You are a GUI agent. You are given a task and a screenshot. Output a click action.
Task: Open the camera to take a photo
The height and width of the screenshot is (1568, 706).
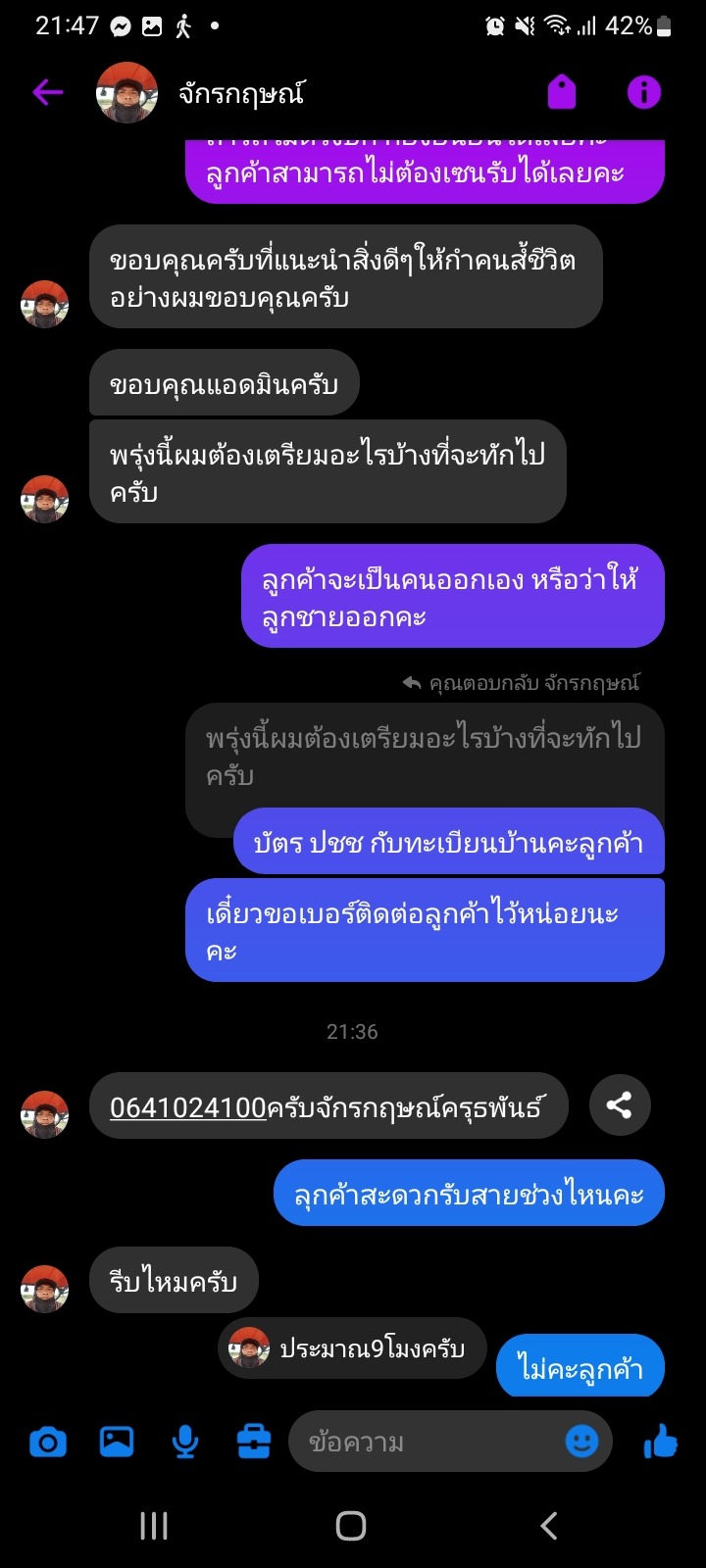48,1442
